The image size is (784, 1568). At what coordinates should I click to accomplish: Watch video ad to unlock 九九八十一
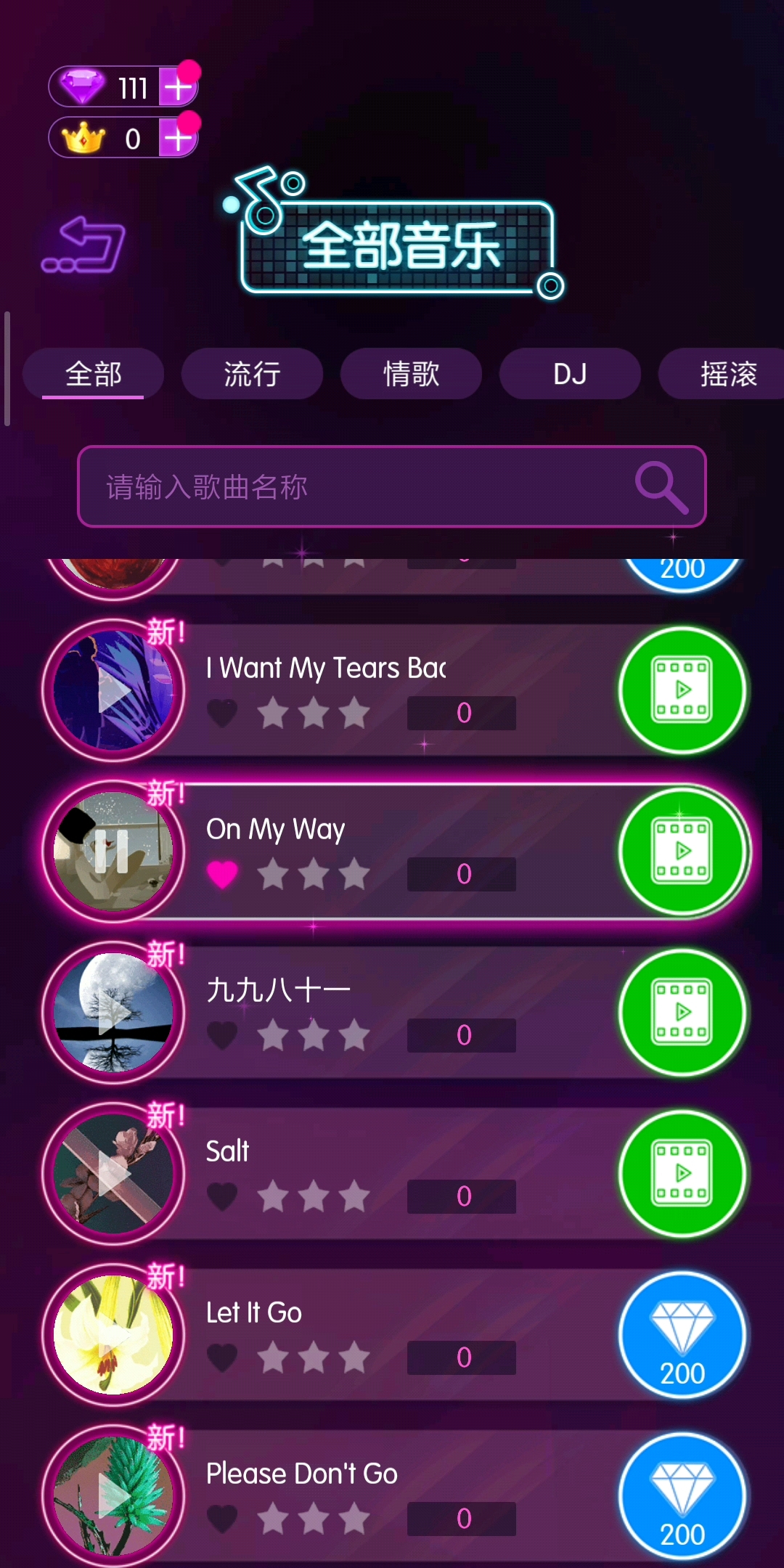(682, 1012)
